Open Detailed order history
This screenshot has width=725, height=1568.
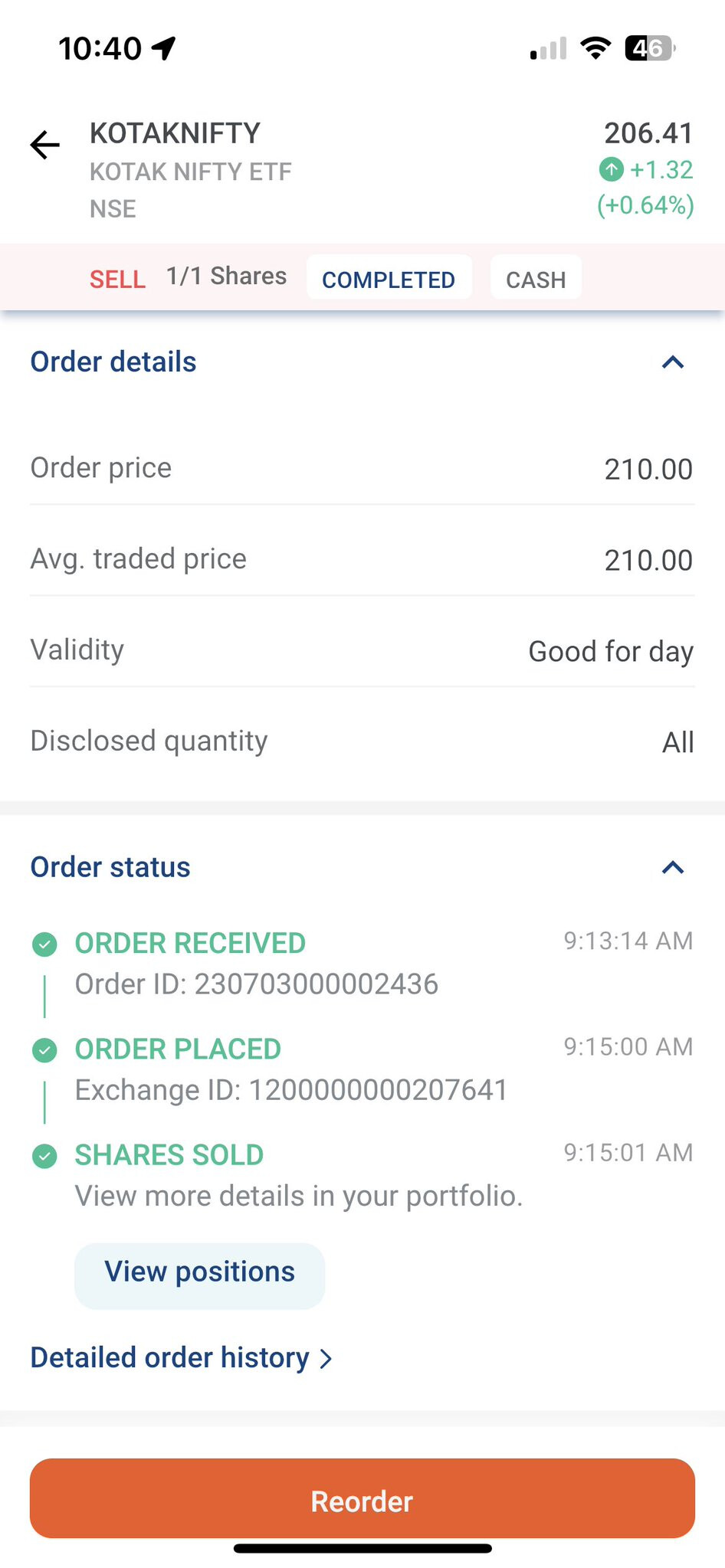[182, 1357]
